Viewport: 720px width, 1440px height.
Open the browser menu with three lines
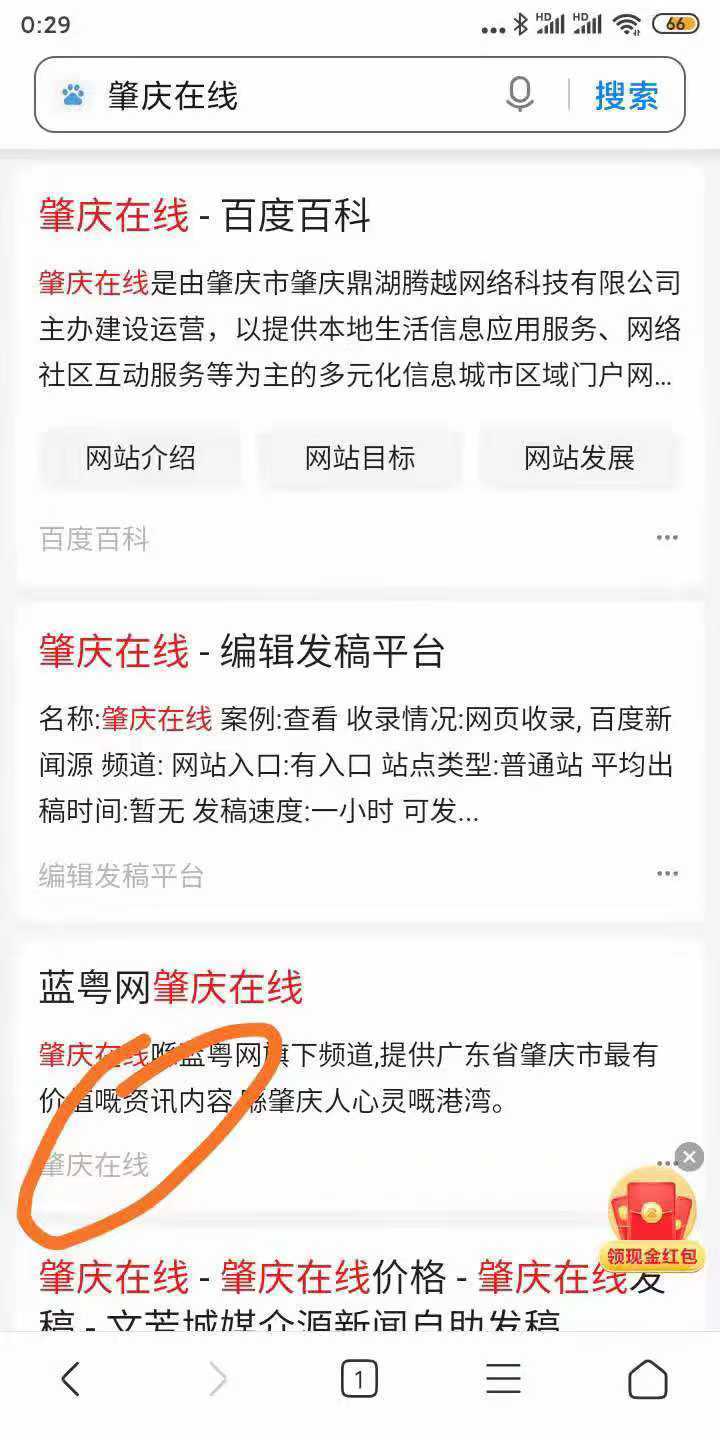503,1380
